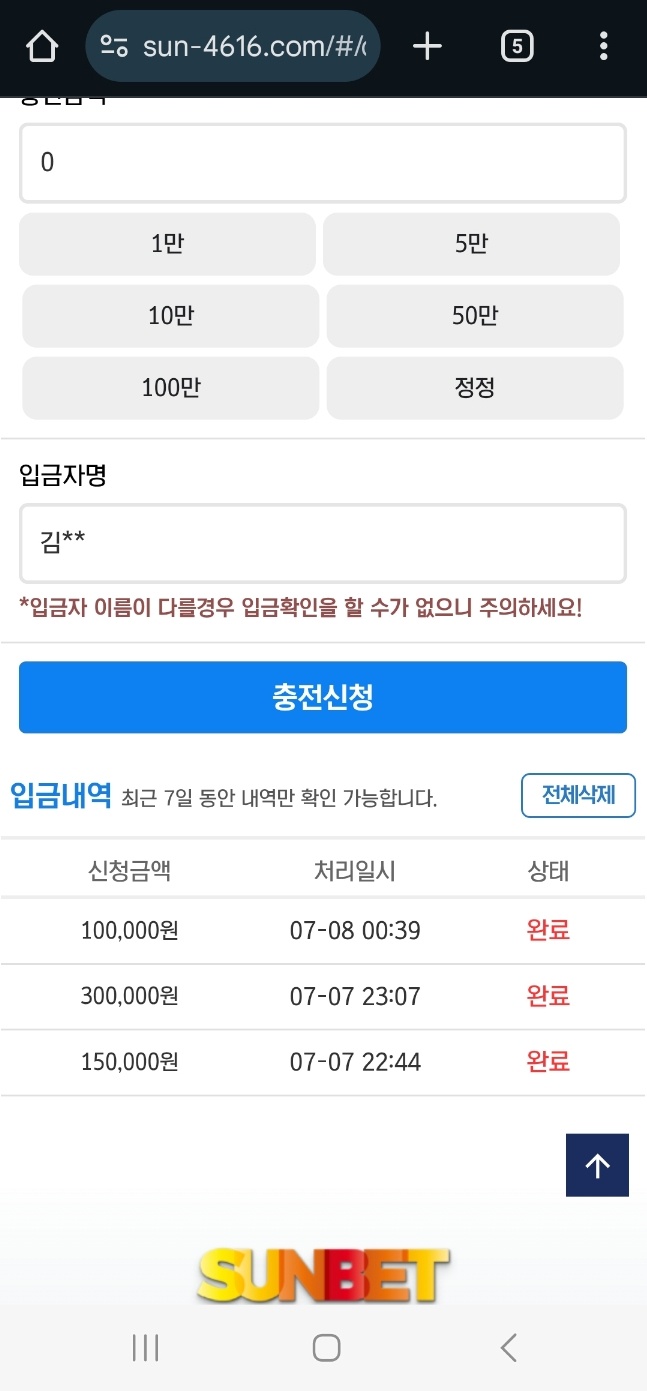Tap 전체삭제 to clear deposit history
Screen dimensions: 647x1391
[x=578, y=796]
